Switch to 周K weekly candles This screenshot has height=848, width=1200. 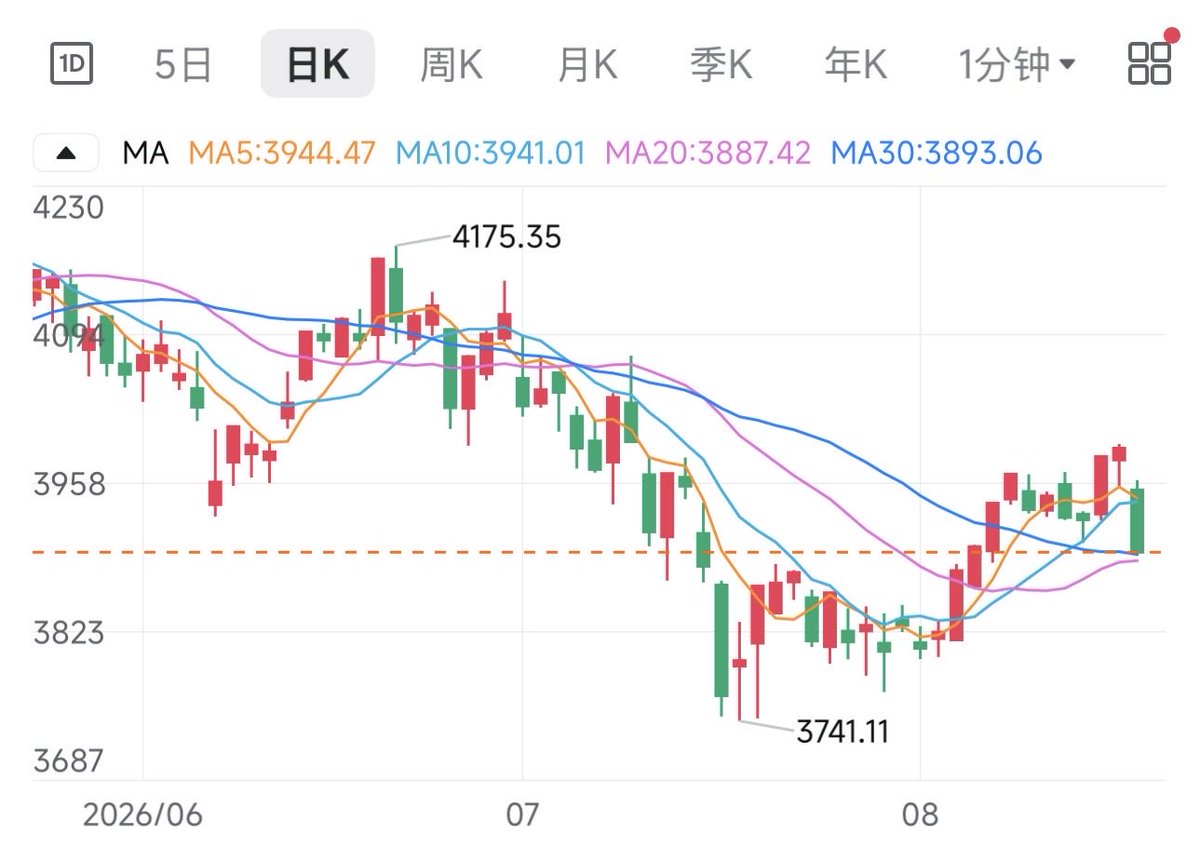click(x=451, y=64)
